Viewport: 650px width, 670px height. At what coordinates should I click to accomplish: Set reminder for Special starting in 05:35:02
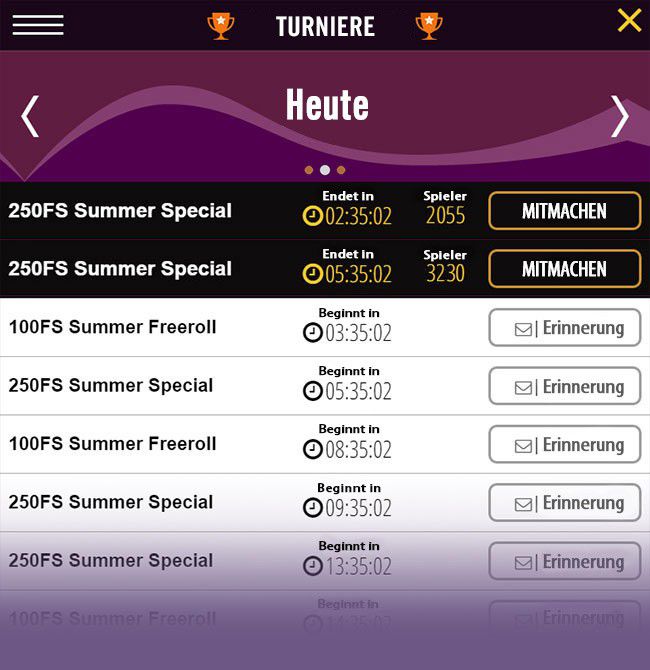(564, 386)
